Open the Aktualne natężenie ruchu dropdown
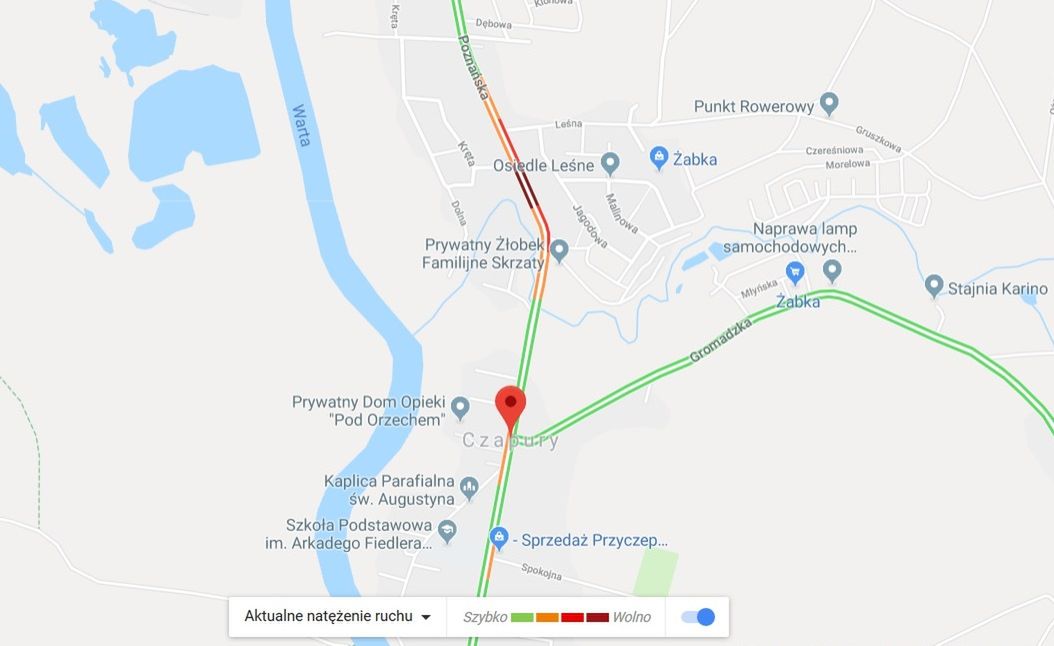This screenshot has height=646, width=1054. tap(338, 617)
